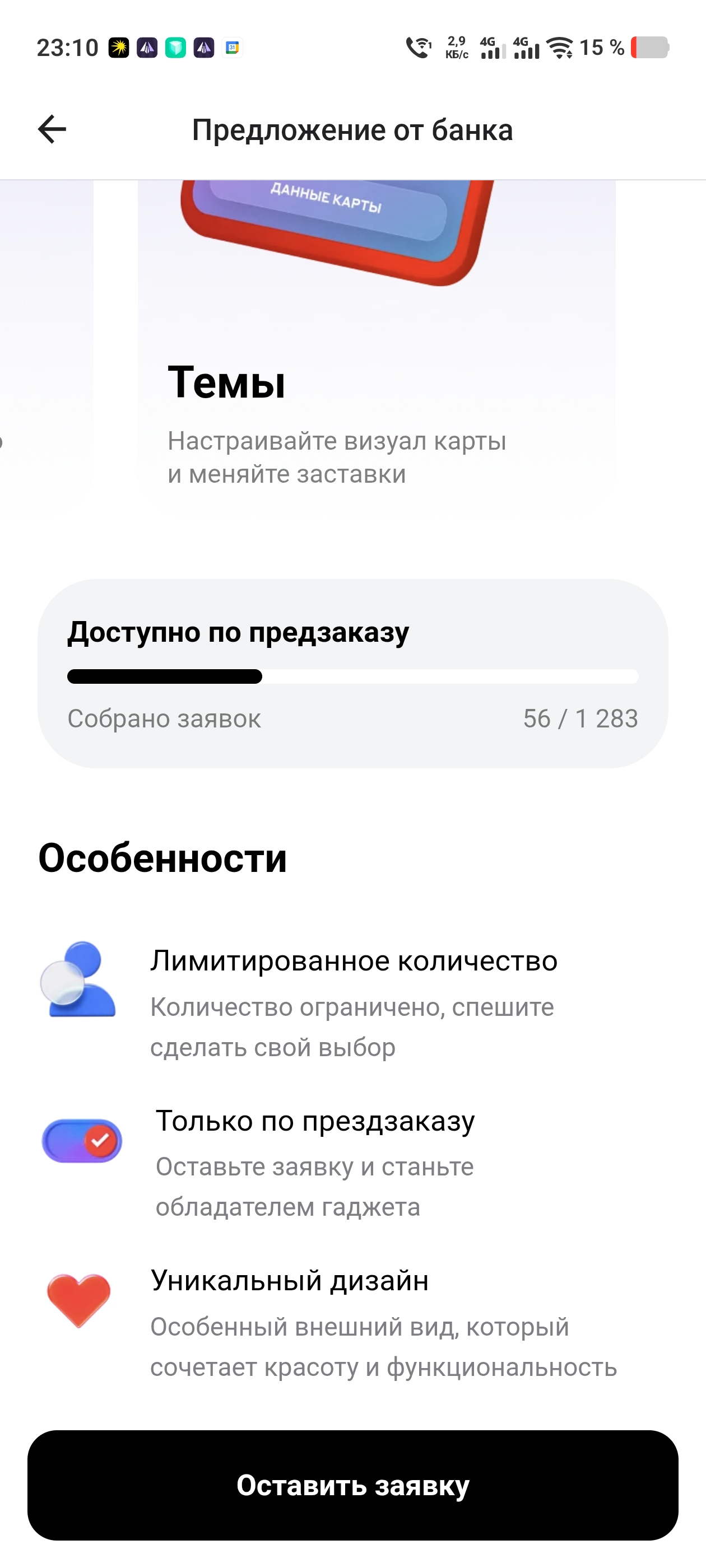
Task: Tap the teal wallet notification icon
Action: pyautogui.click(x=175, y=47)
